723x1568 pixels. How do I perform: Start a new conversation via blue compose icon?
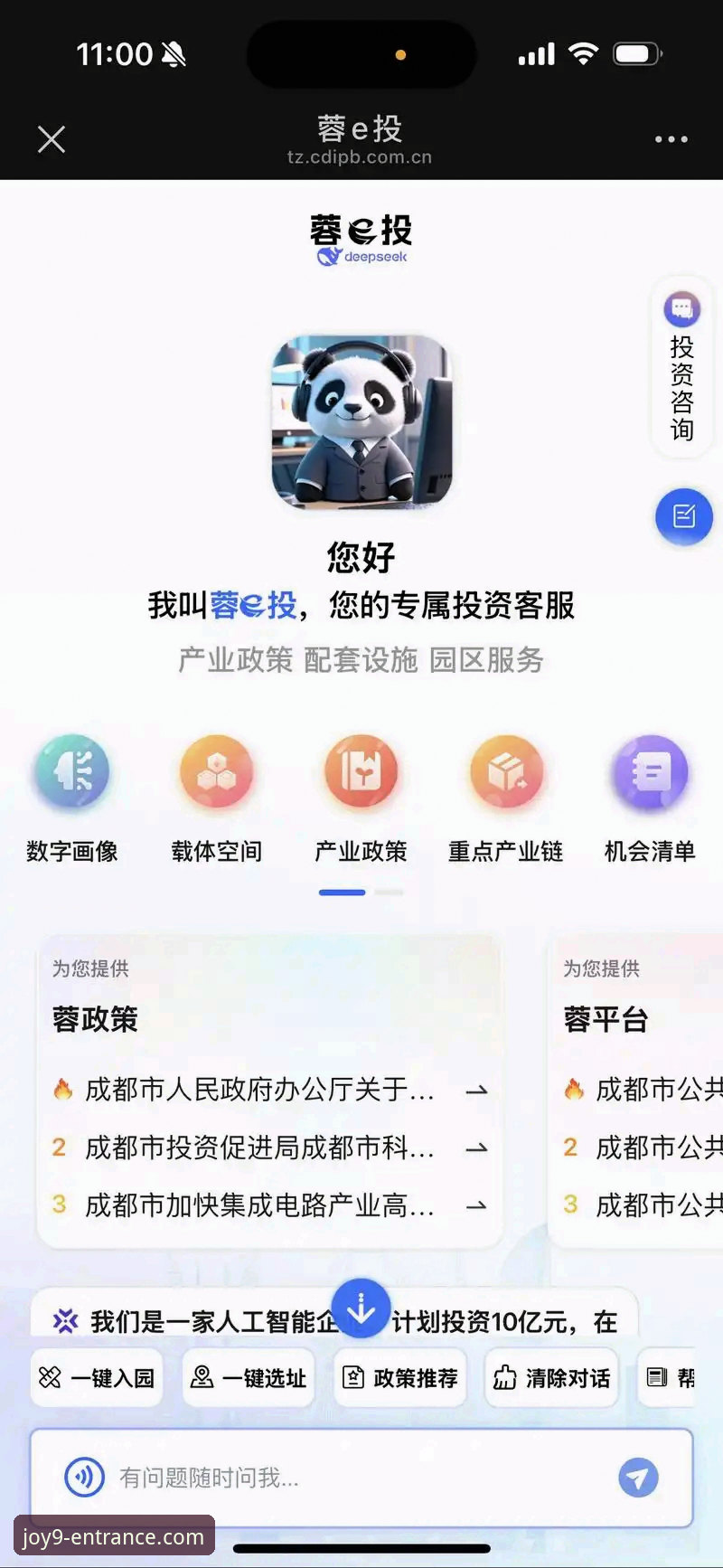click(x=684, y=516)
